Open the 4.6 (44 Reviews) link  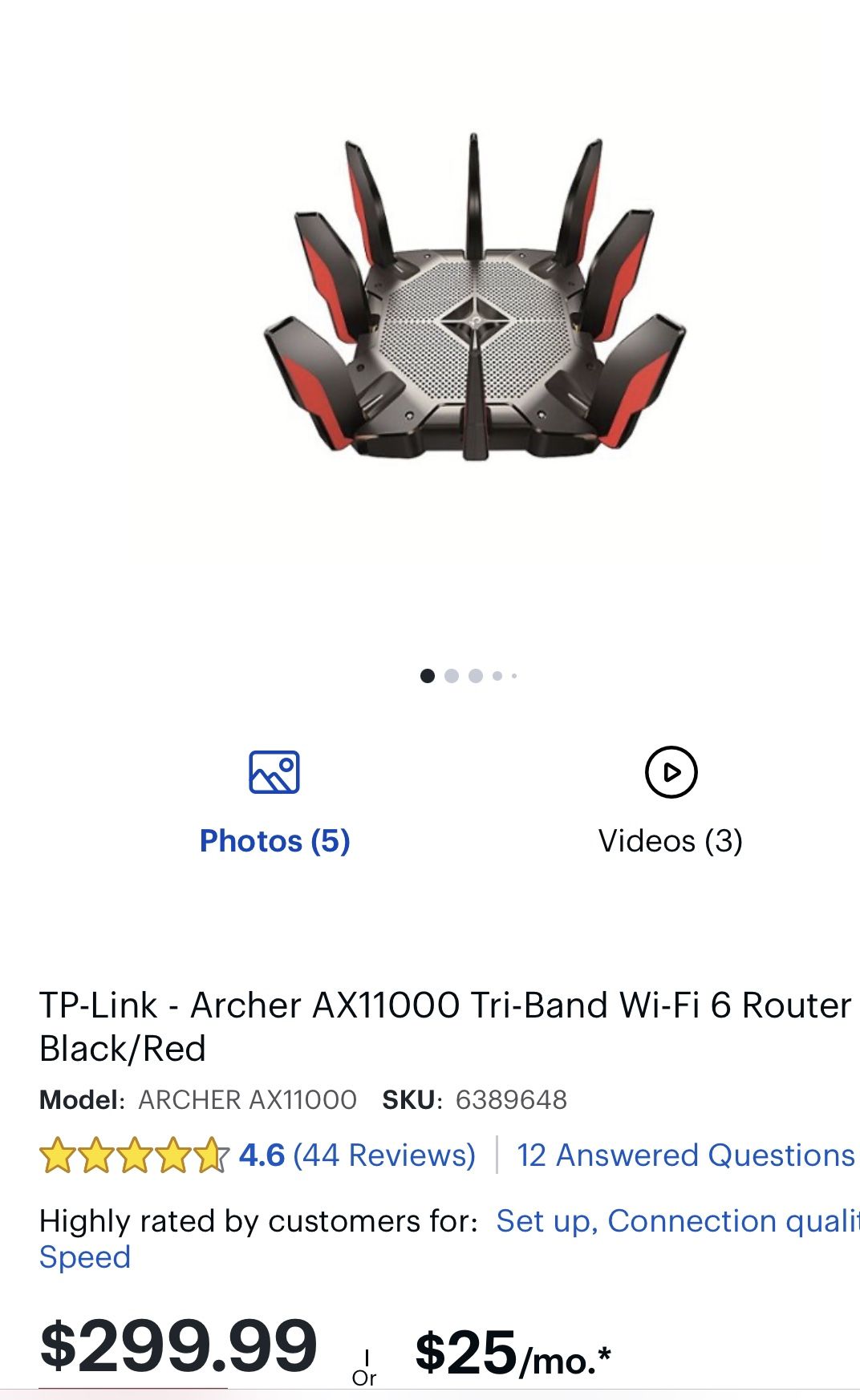(357, 1155)
